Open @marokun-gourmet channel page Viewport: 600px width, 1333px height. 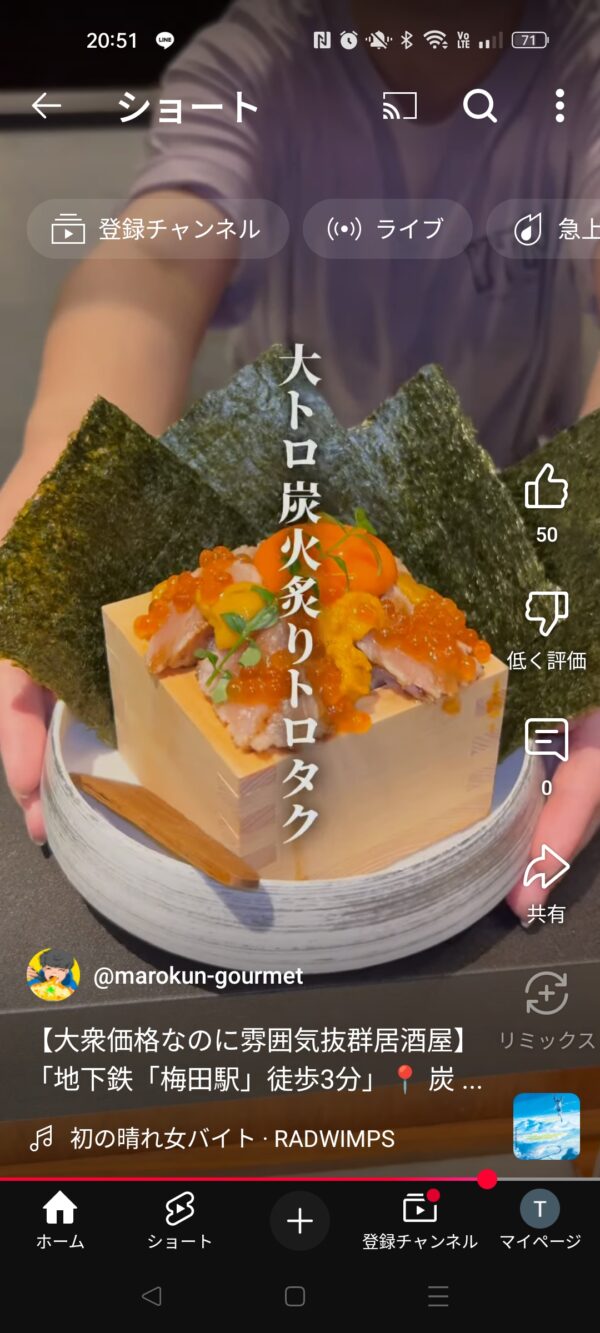(x=198, y=976)
